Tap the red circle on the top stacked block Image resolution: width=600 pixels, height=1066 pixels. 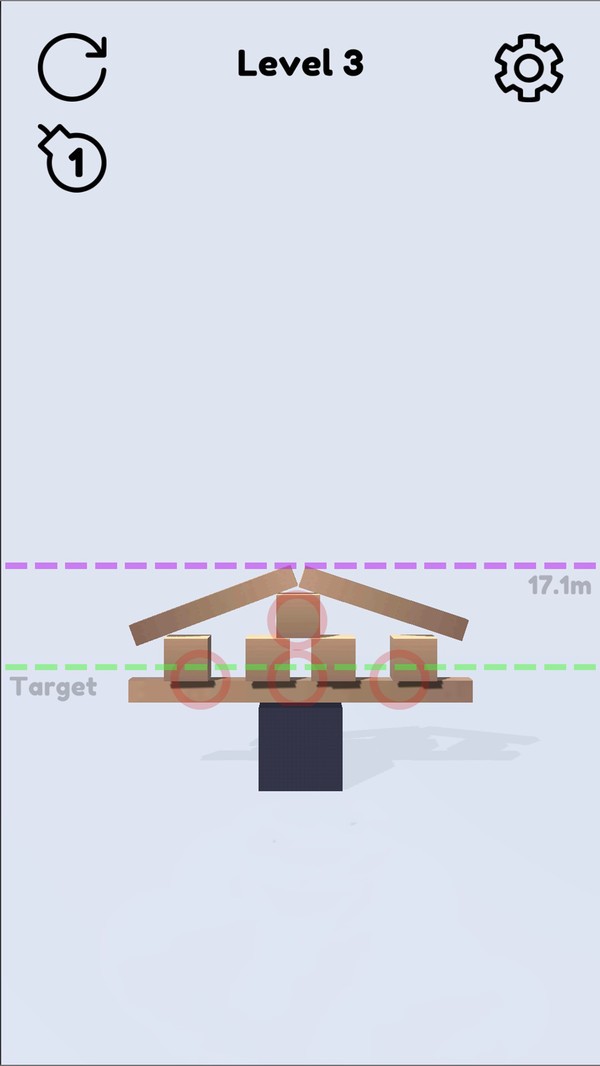point(297,619)
